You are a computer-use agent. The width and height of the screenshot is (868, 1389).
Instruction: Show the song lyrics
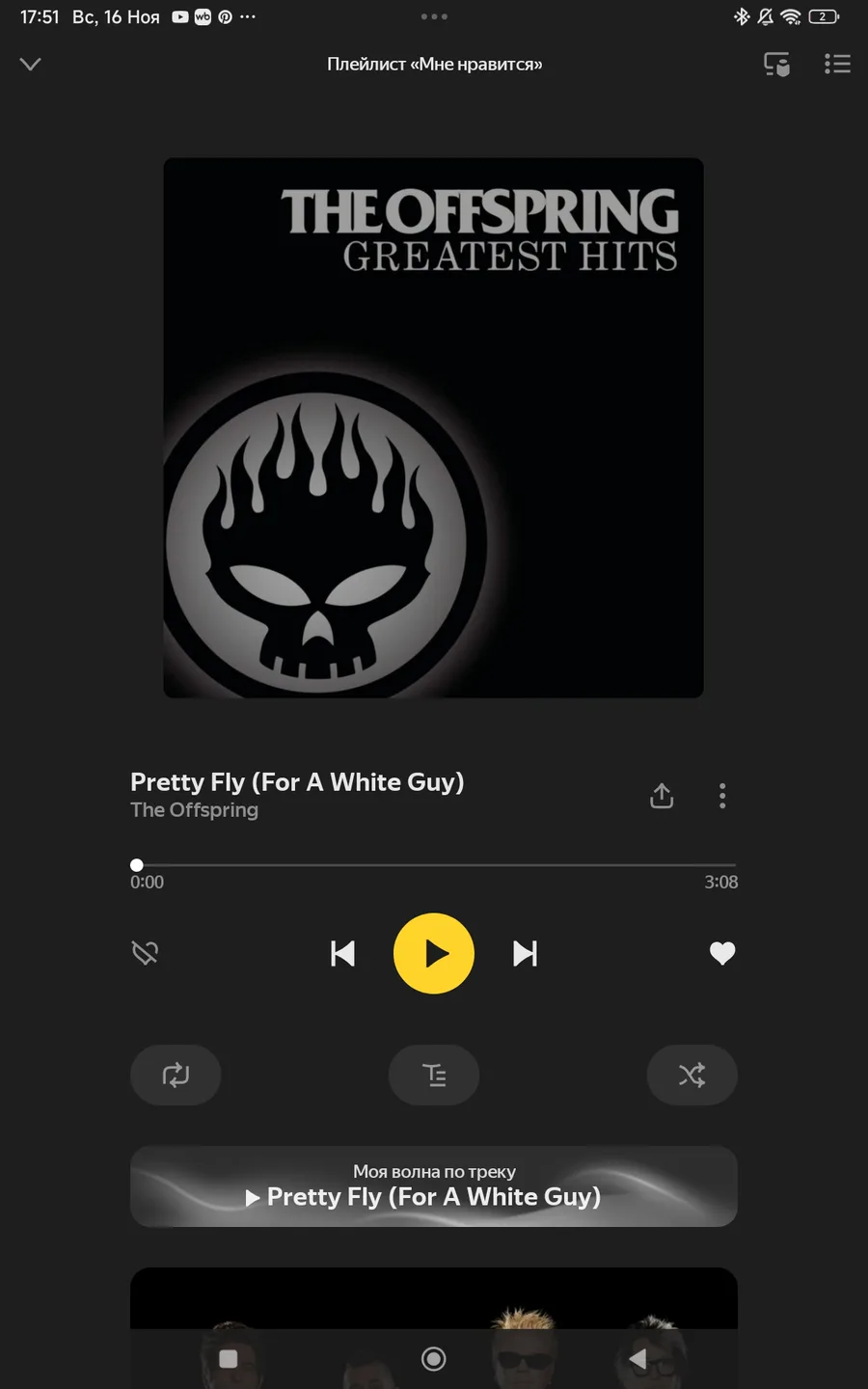[434, 1076]
